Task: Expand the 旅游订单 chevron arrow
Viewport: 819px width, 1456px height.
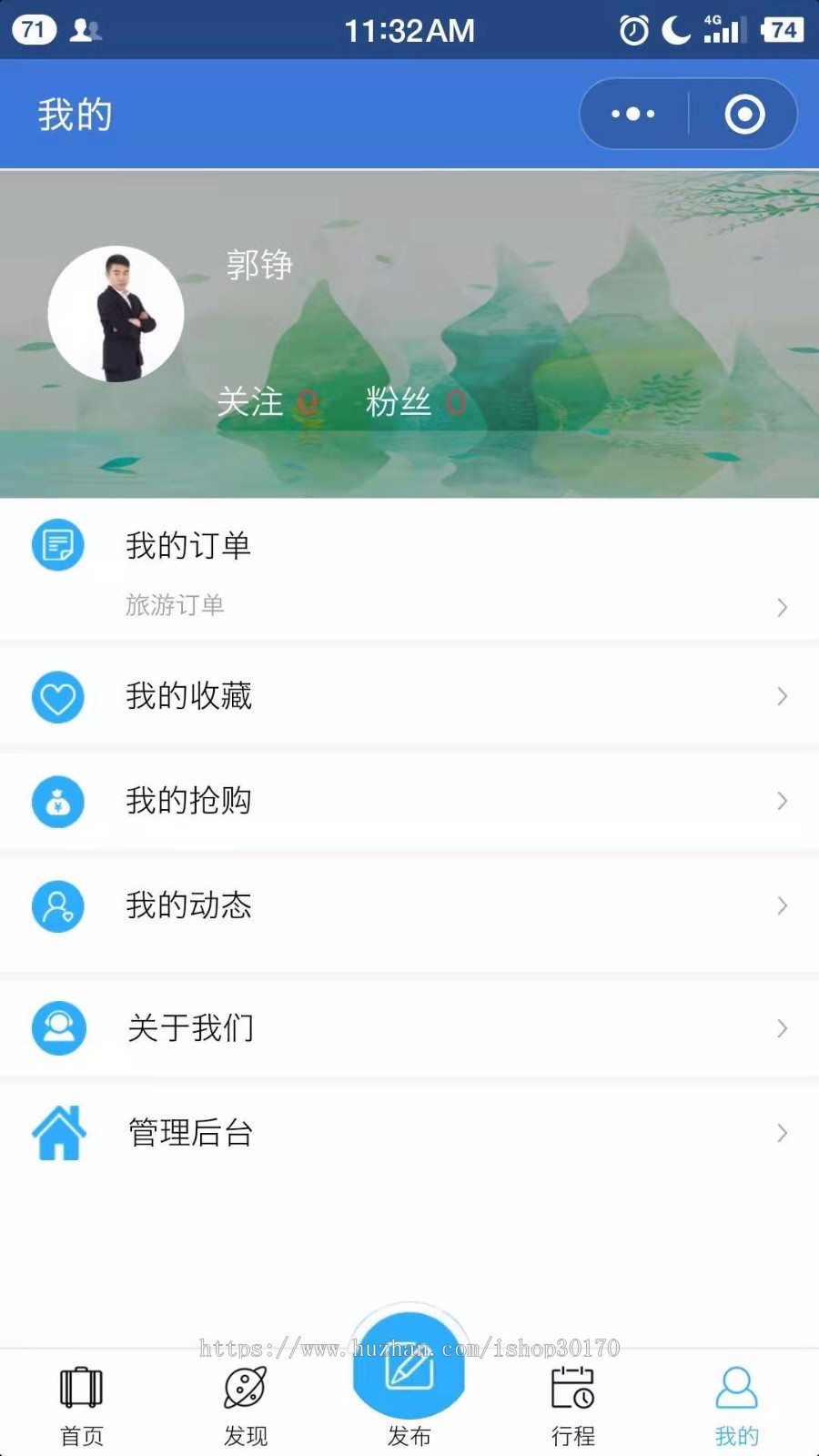Action: click(x=783, y=607)
